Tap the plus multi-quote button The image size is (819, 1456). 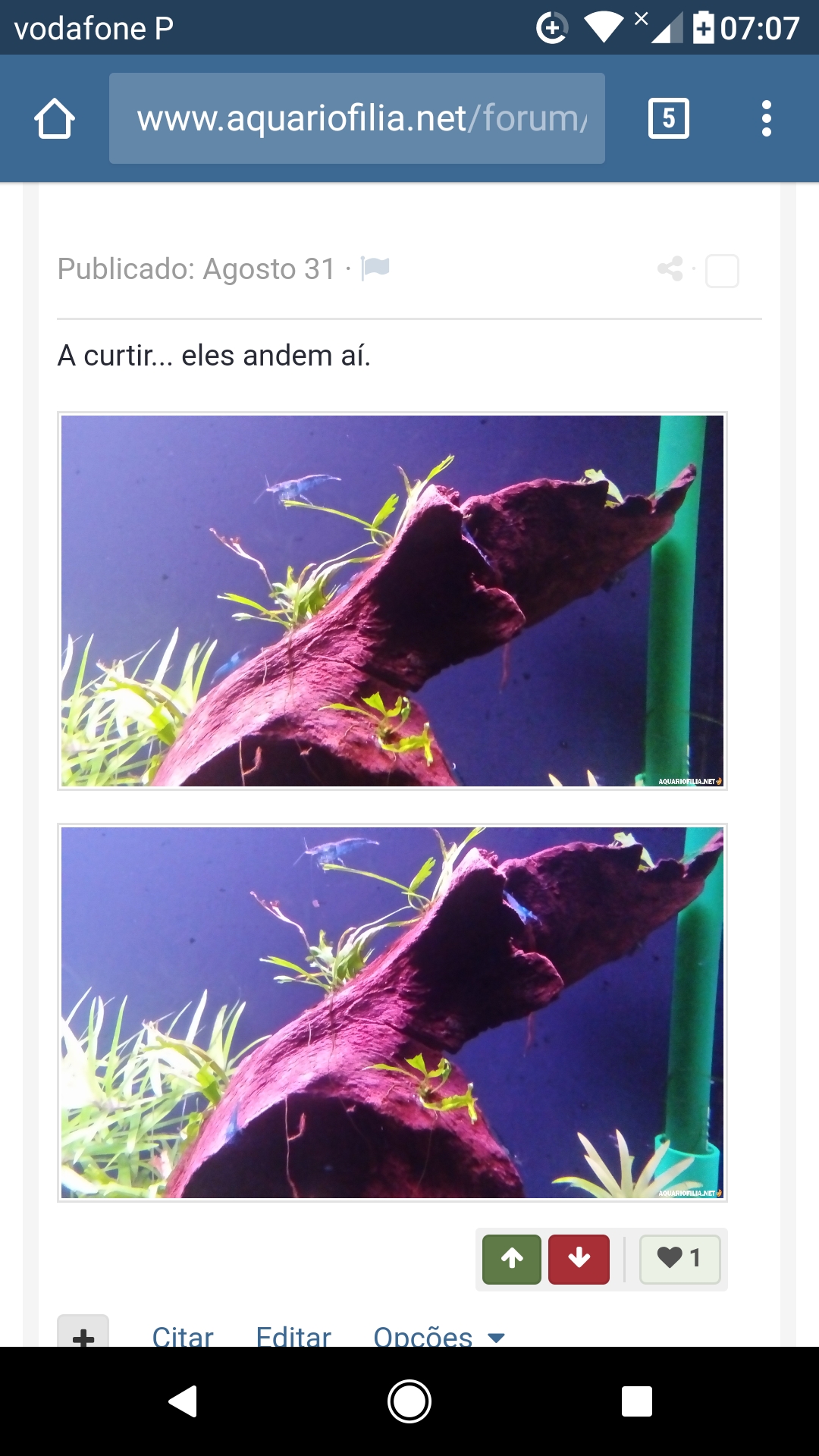click(x=83, y=1332)
